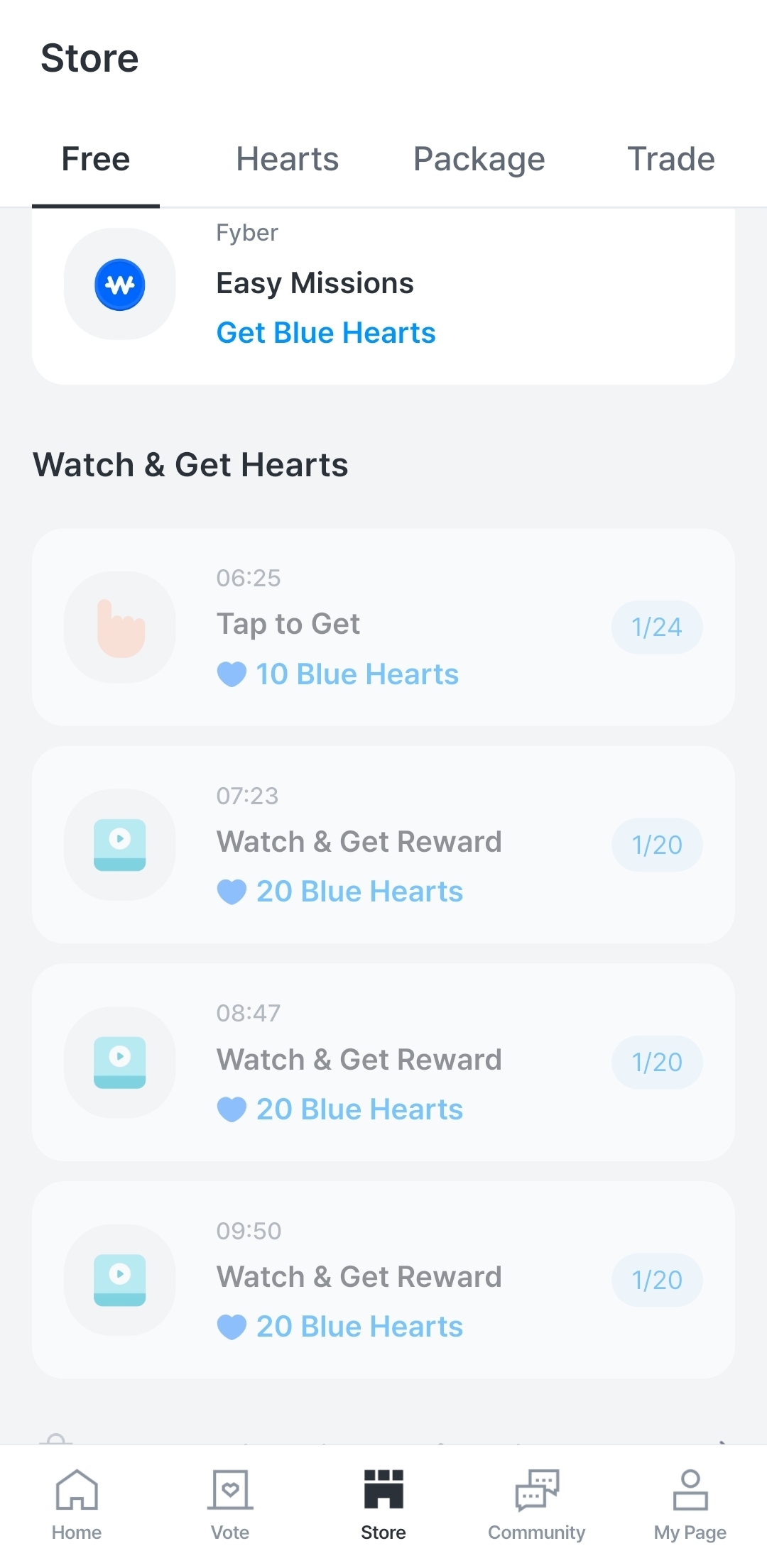767x1568 pixels.
Task: Select the Trade tab
Action: pyautogui.click(x=670, y=159)
